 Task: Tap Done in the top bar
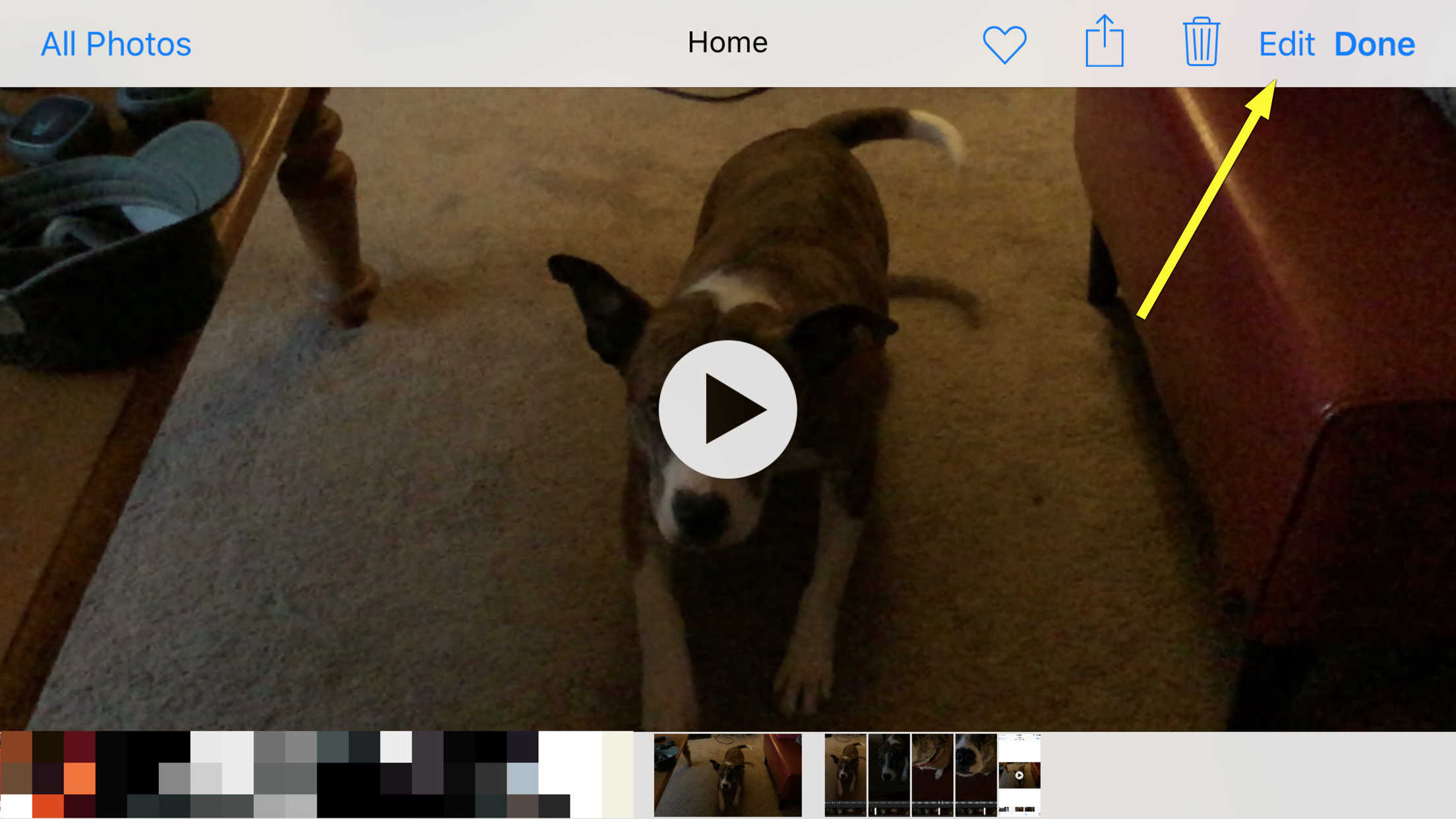1374,44
